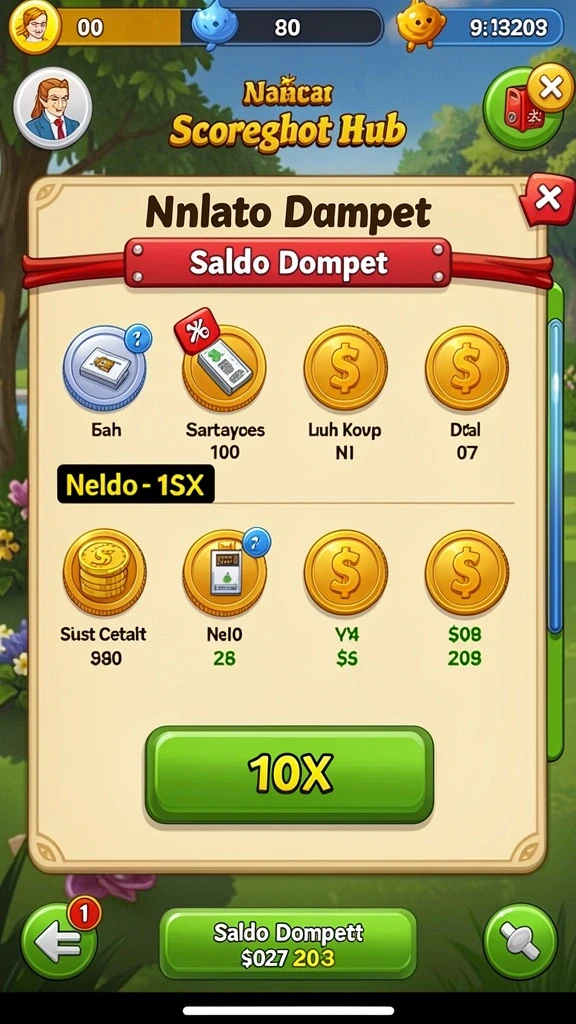576x1024 pixels.
Task: Tap the green 10X button
Action: pos(289,775)
